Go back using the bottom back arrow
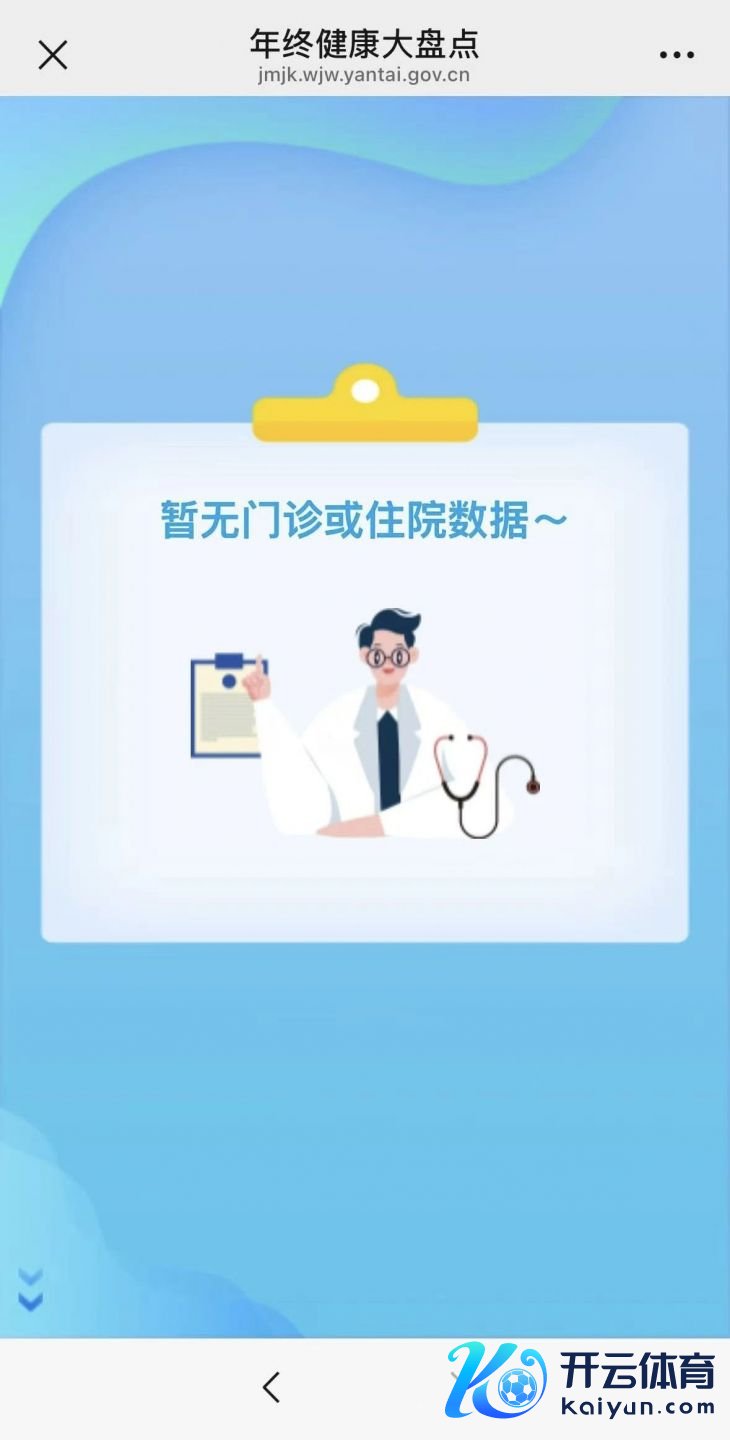Viewport: 730px width, 1440px height. tap(271, 1387)
